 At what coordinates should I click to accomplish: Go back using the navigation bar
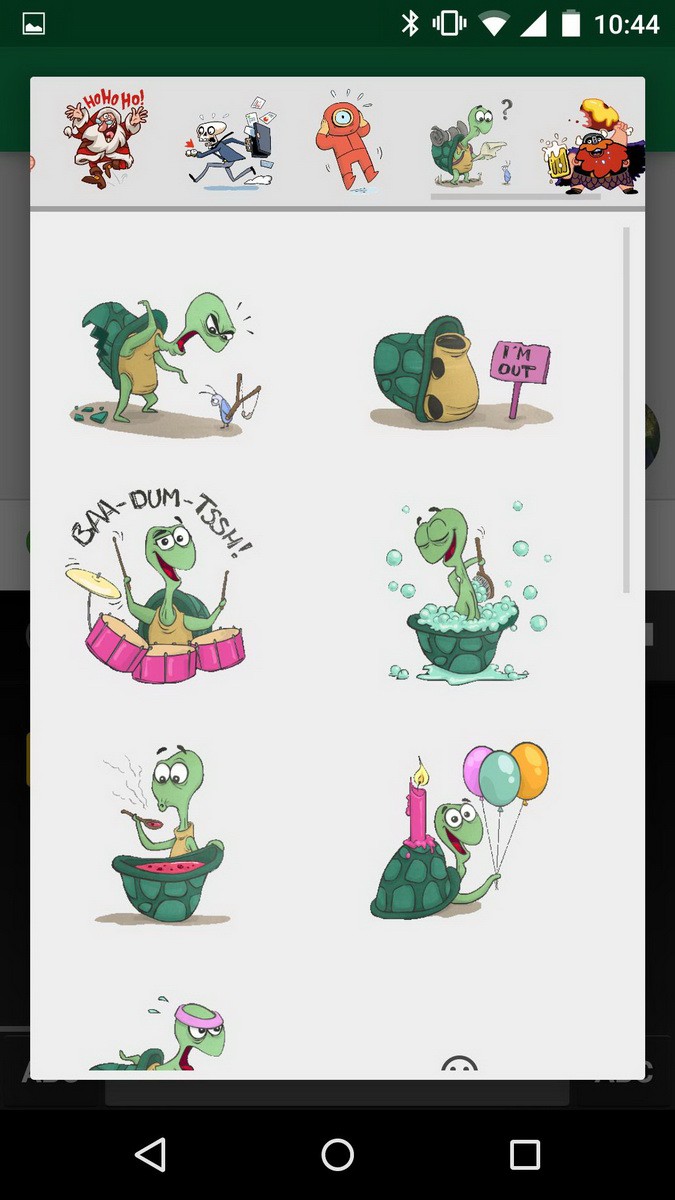[x=150, y=1155]
